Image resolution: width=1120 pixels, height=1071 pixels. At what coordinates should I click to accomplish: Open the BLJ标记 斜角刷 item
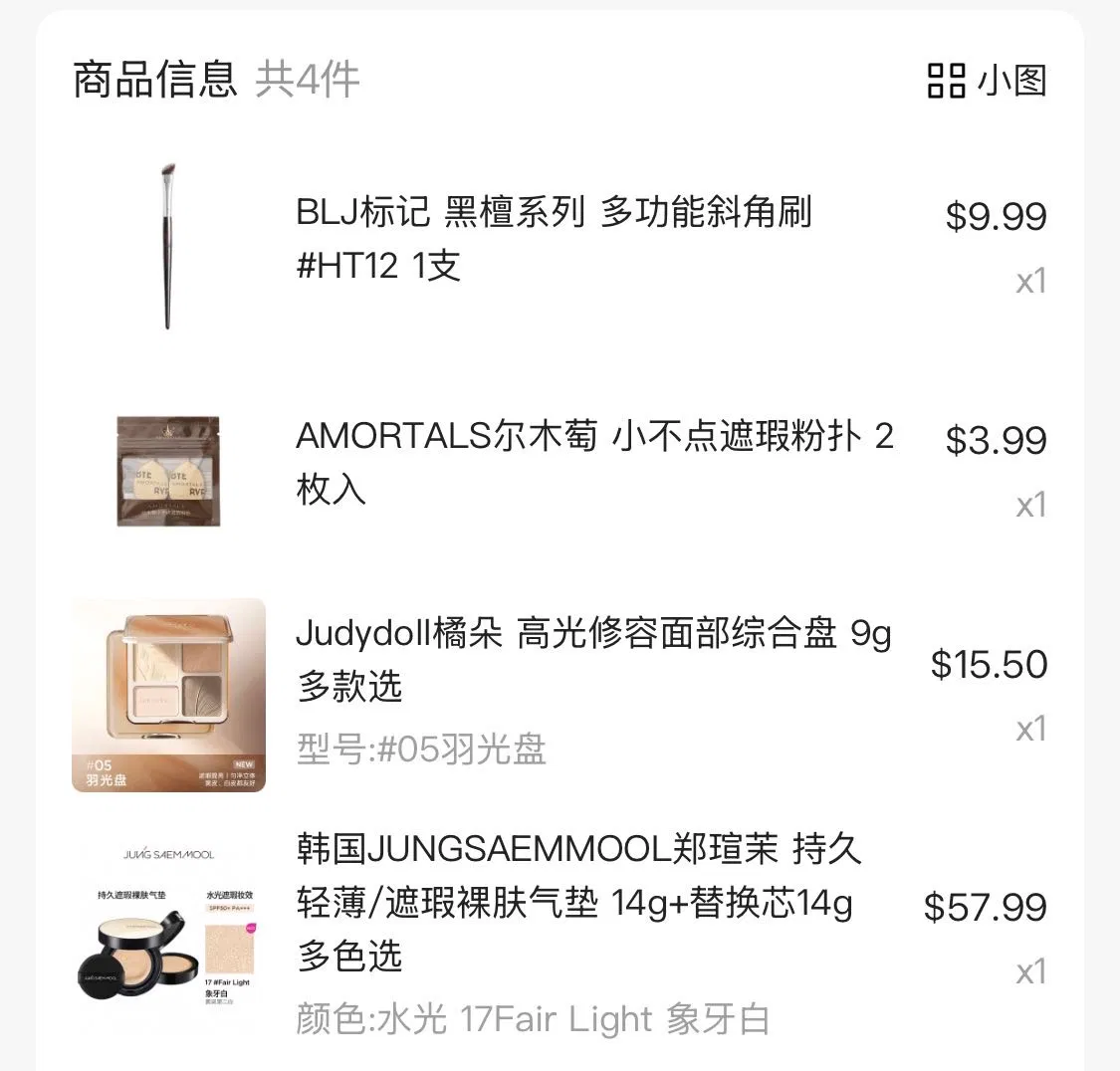tap(554, 239)
